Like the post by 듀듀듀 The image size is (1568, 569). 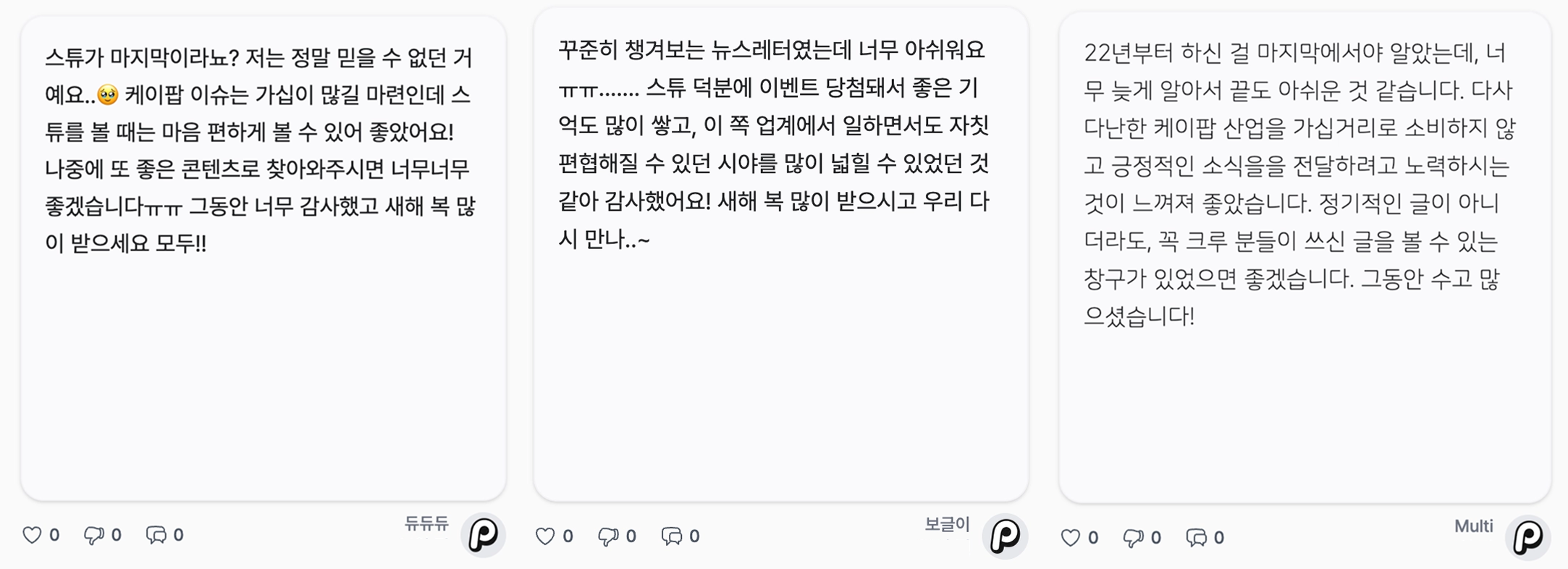coord(33,535)
